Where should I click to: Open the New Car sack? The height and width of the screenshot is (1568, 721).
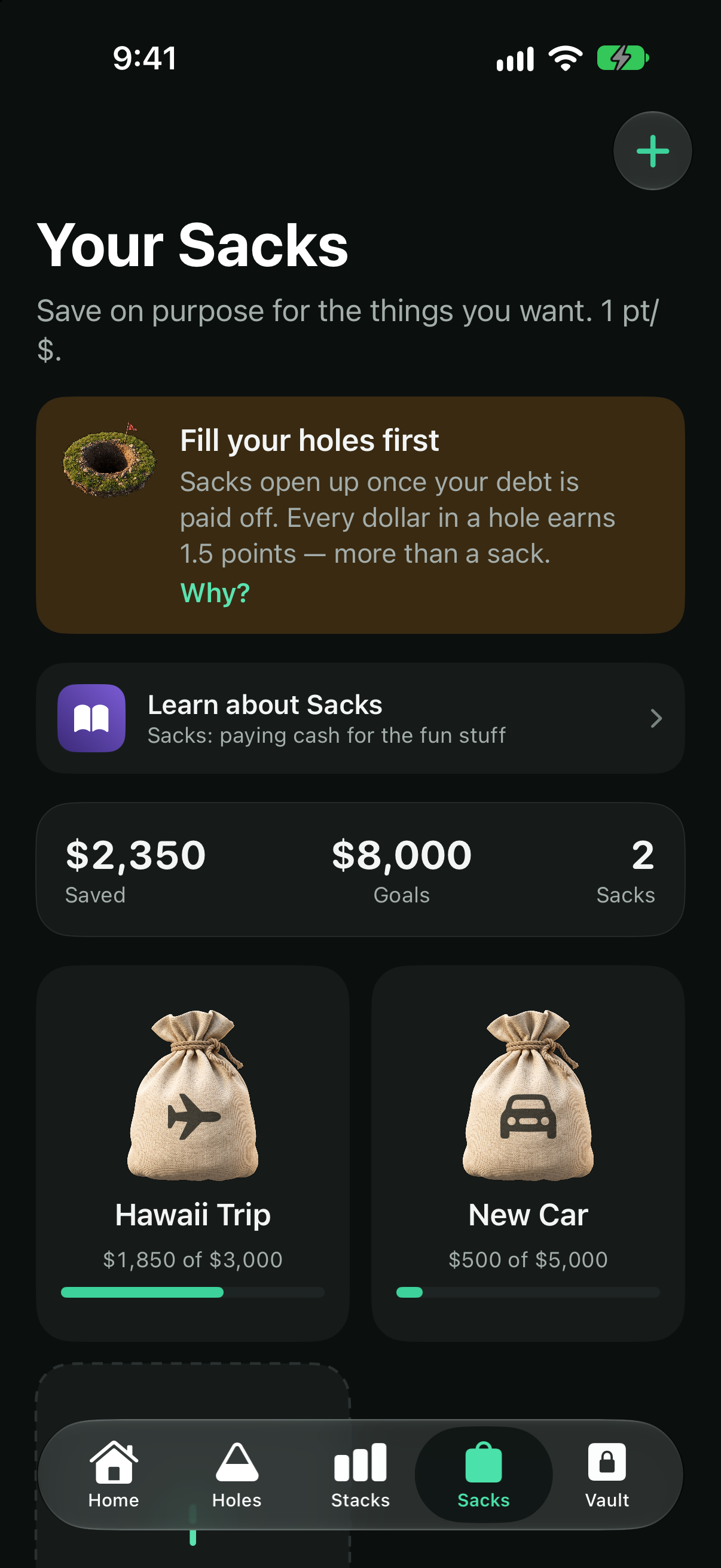tap(528, 1153)
